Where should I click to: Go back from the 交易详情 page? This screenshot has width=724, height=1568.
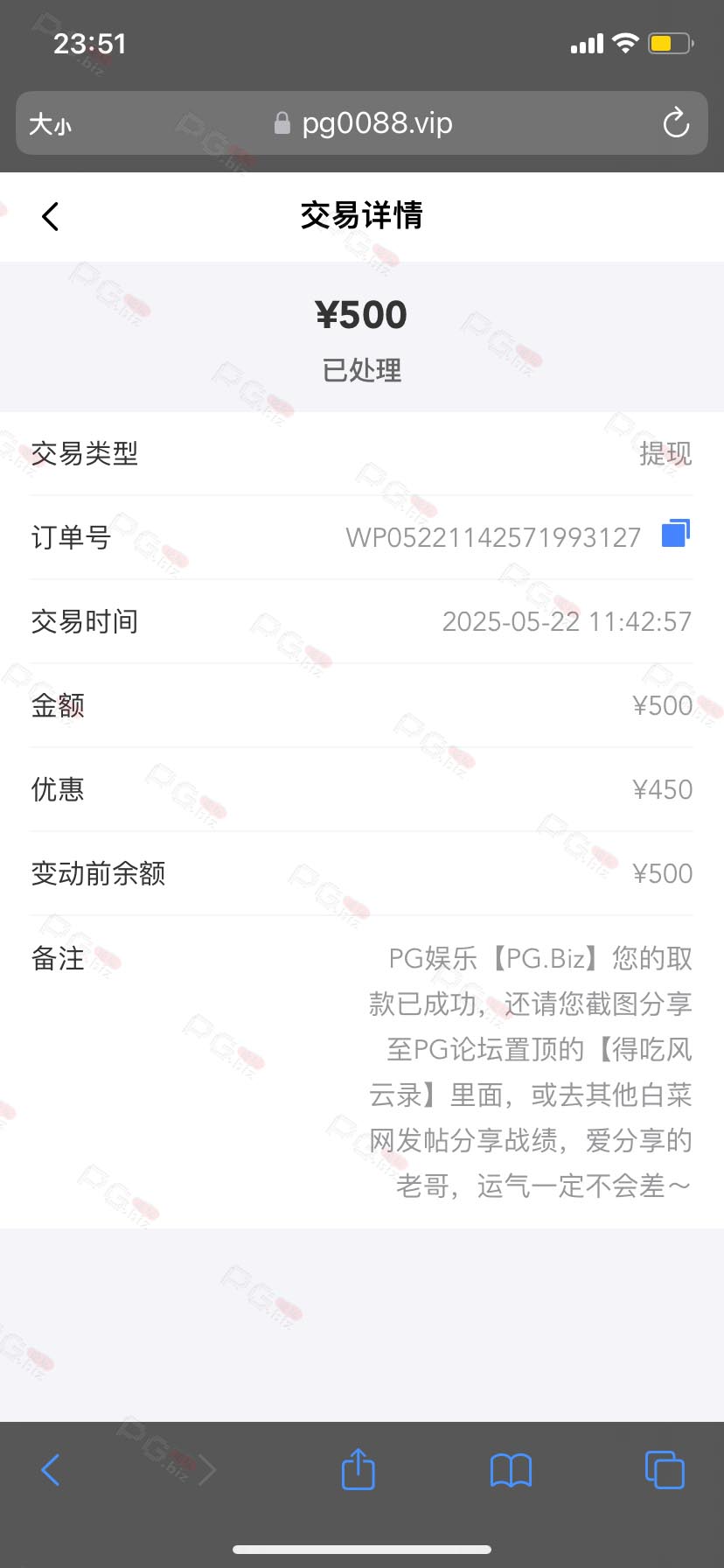coord(51,216)
